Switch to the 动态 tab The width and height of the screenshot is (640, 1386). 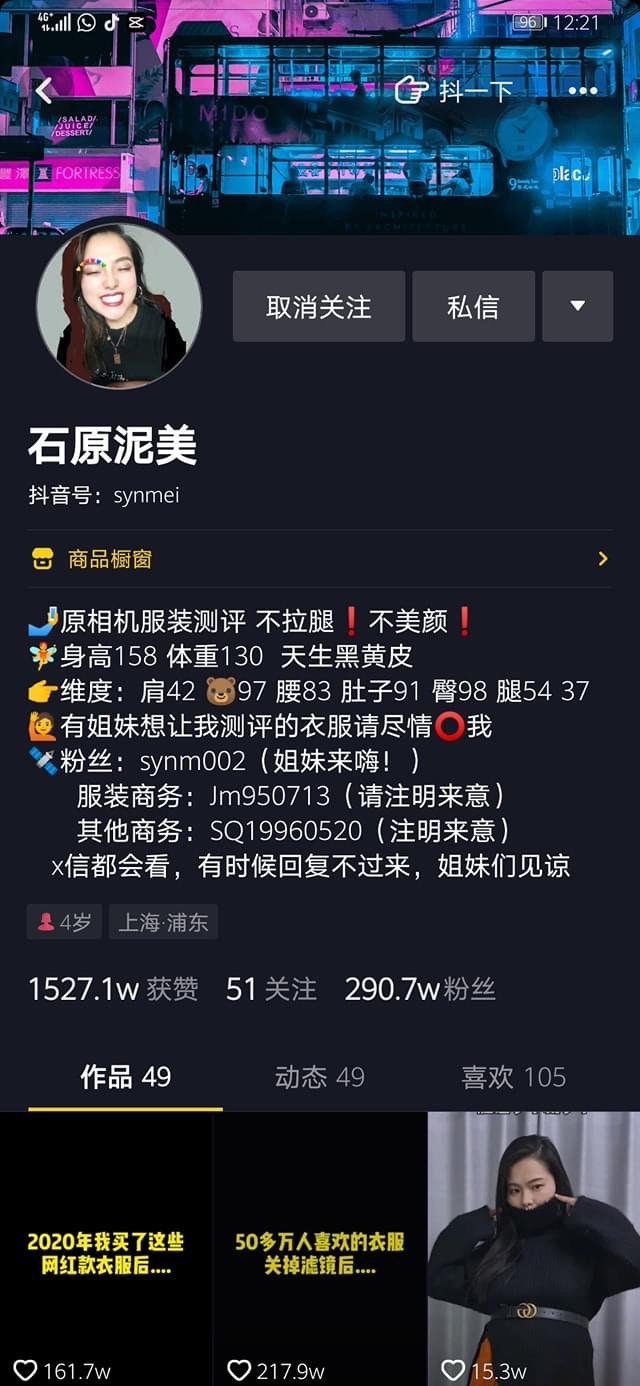point(319,1077)
